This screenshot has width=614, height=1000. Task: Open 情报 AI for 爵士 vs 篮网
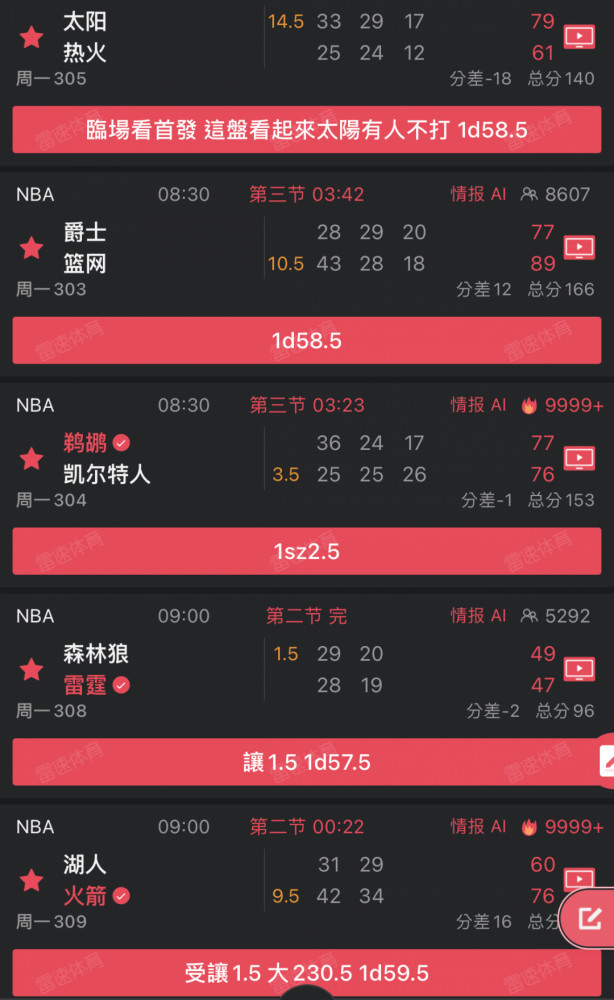[478, 194]
